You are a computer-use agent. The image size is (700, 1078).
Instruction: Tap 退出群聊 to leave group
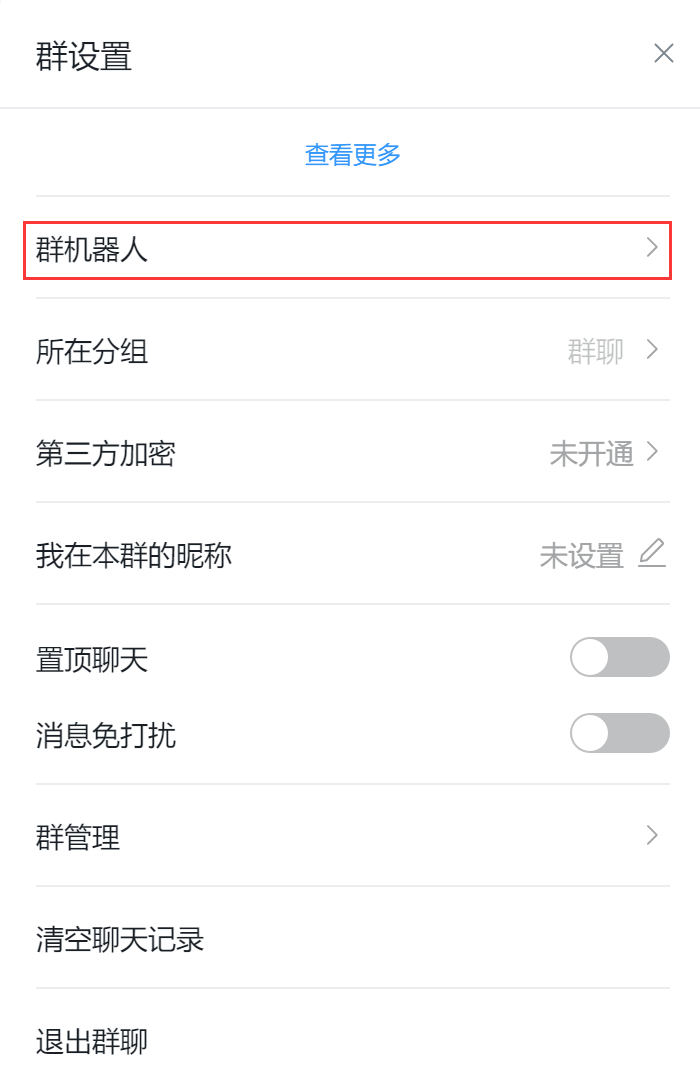click(92, 1042)
